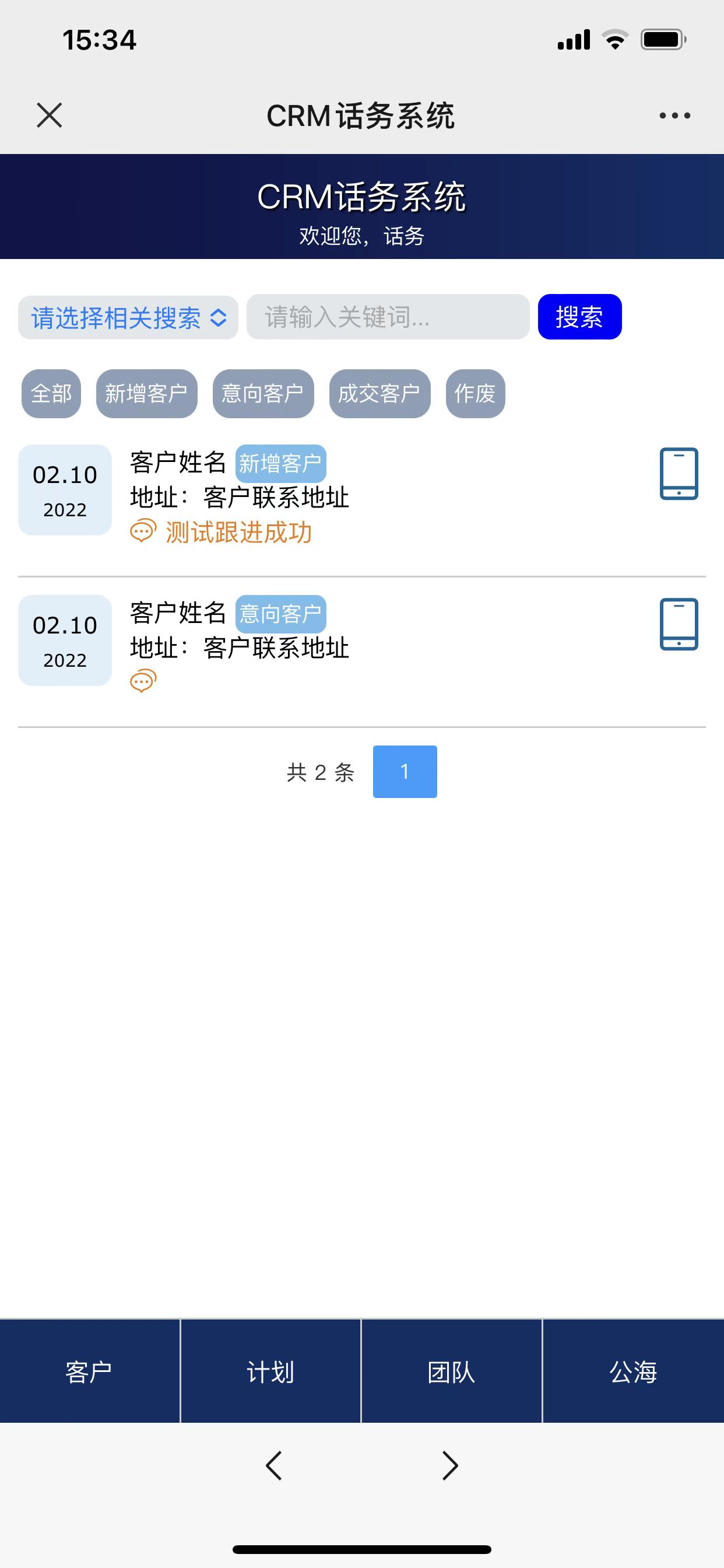Open follow-up note 测试跟进成功
Image resolution: width=724 pixels, height=1568 pixels.
[238, 533]
